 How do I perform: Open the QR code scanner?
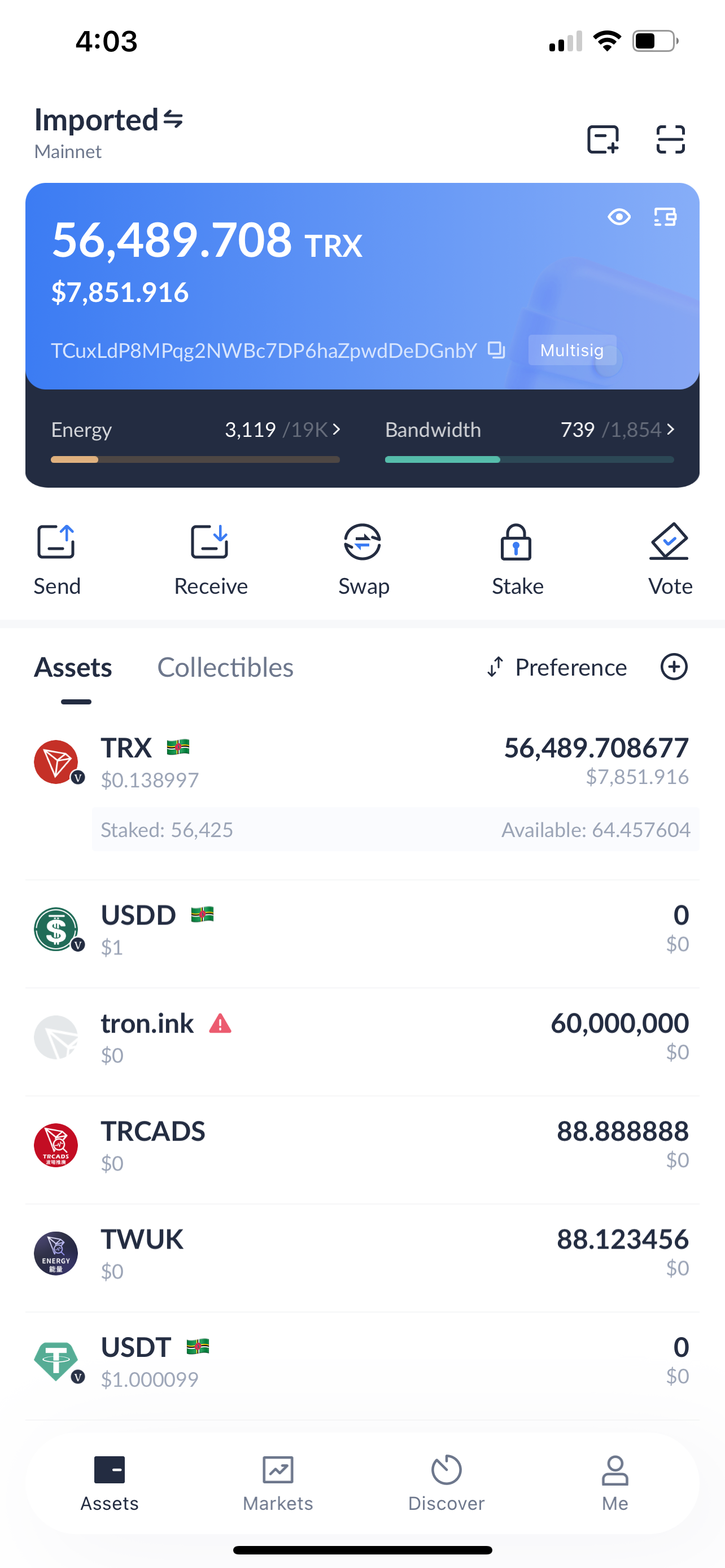pos(670,139)
